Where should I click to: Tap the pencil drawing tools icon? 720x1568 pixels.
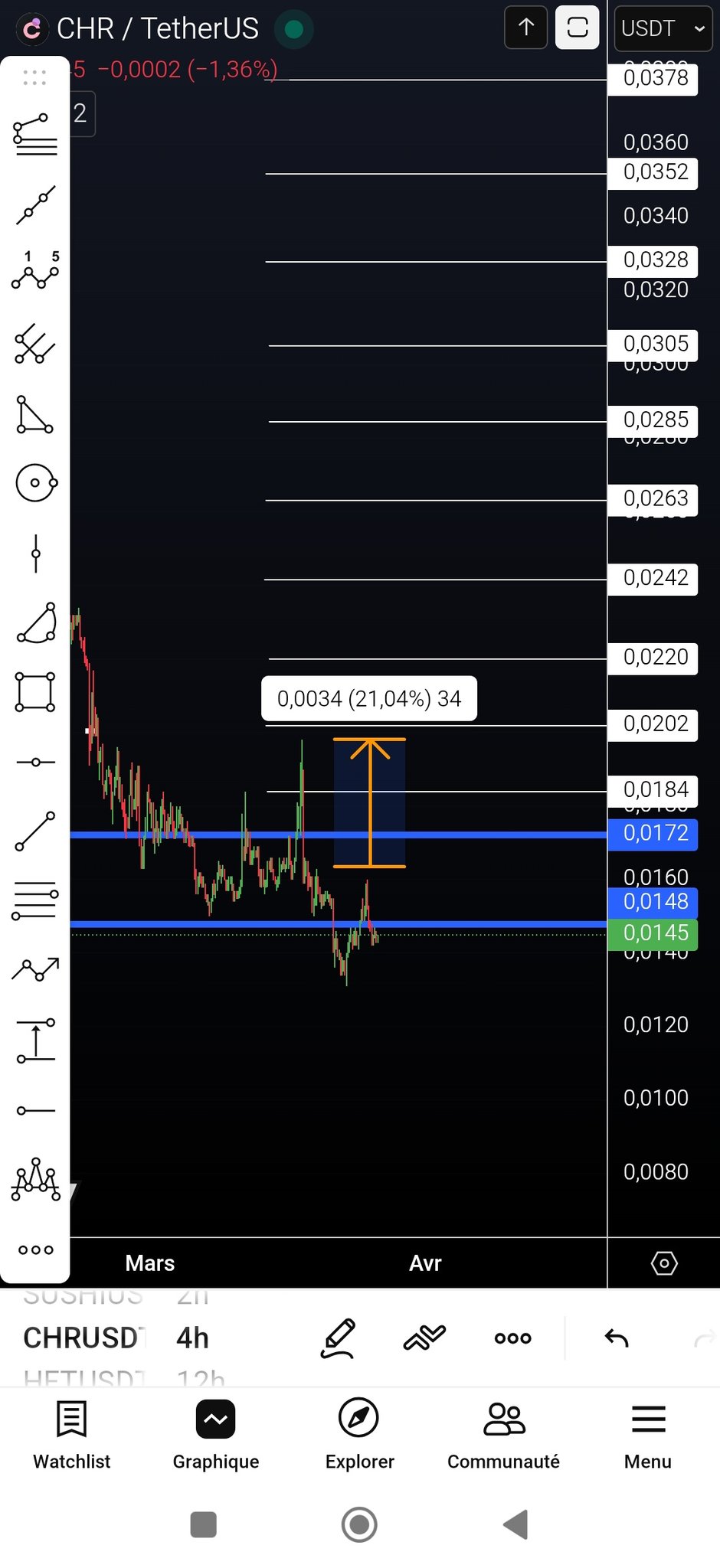(338, 1338)
